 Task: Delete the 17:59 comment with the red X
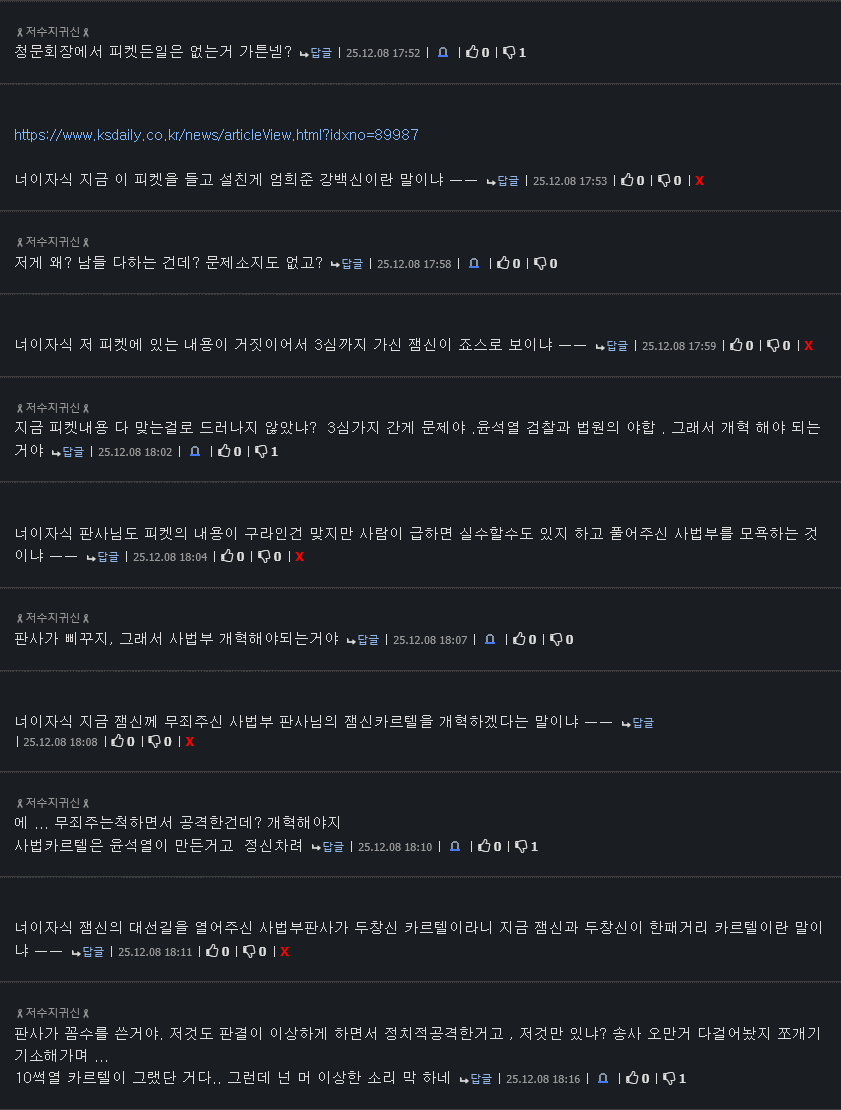(x=809, y=346)
